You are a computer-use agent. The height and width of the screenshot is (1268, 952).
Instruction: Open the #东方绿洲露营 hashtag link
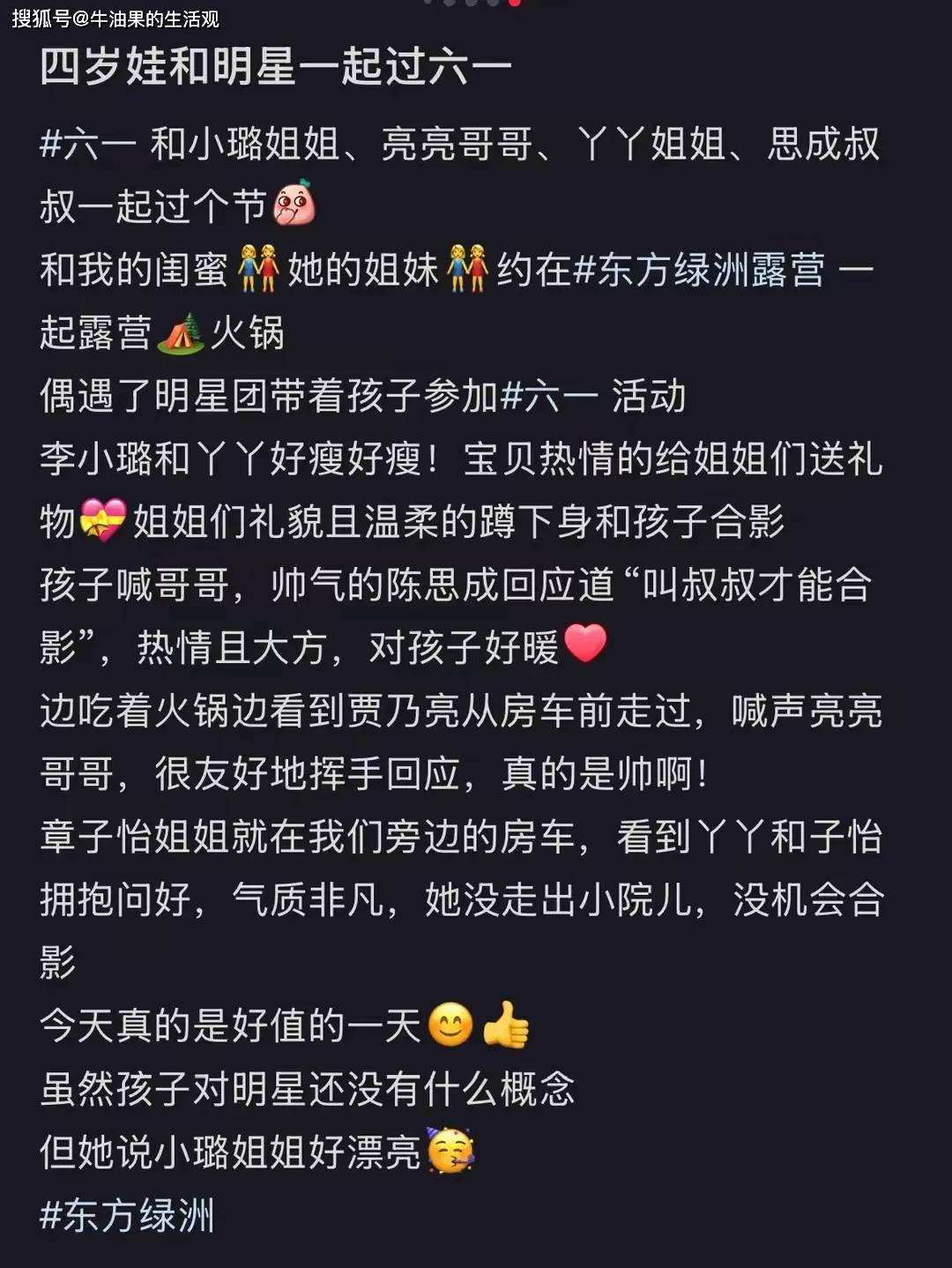point(698,271)
